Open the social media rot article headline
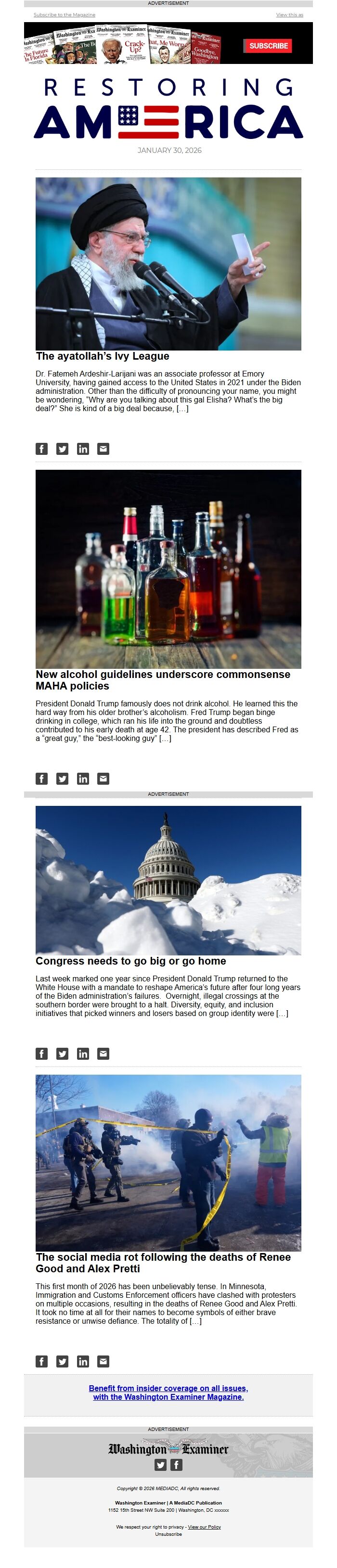This screenshot has height=1568, width=337. pos(163,1263)
